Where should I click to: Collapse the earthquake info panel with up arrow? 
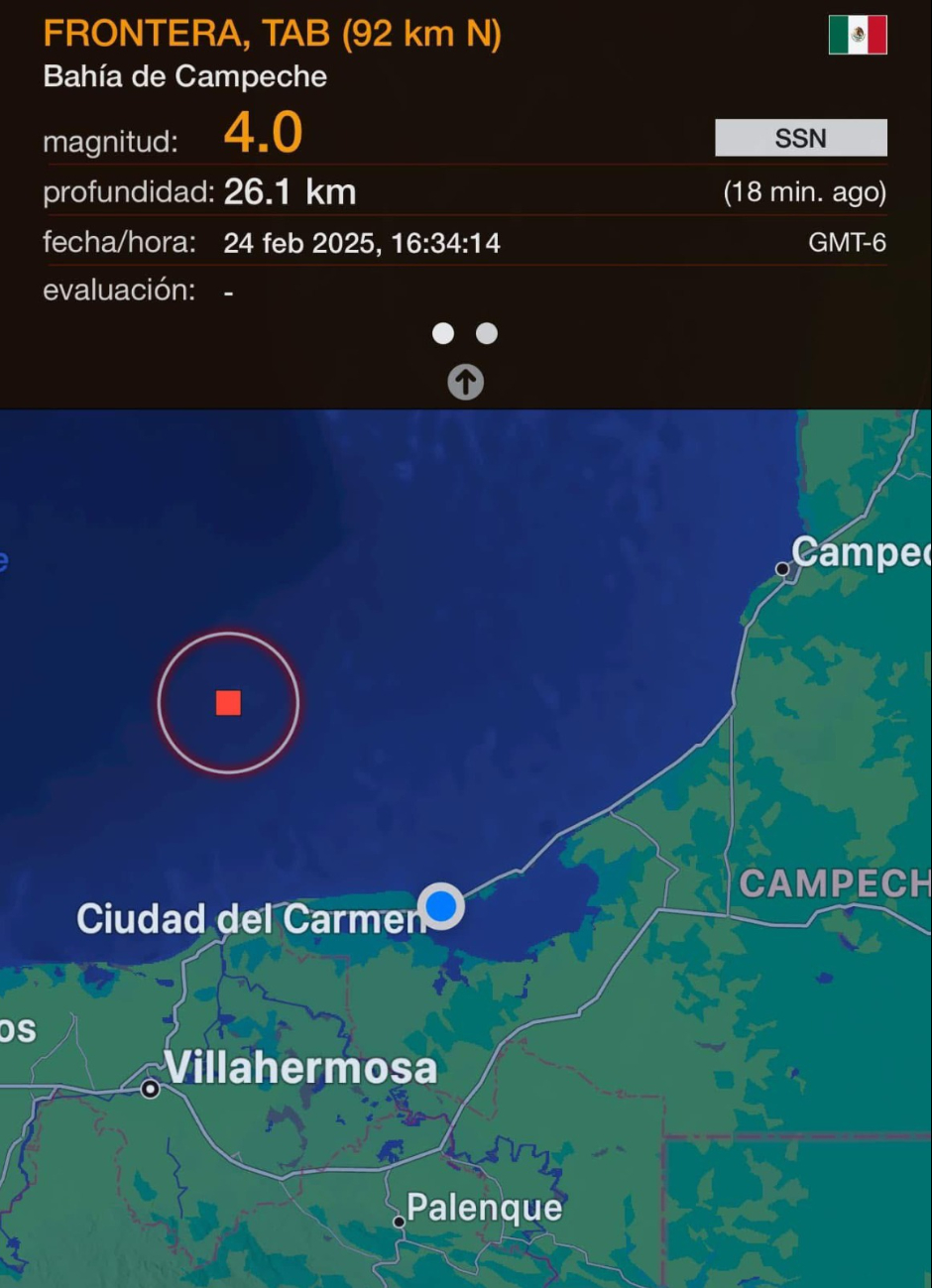pyautogui.click(x=465, y=382)
